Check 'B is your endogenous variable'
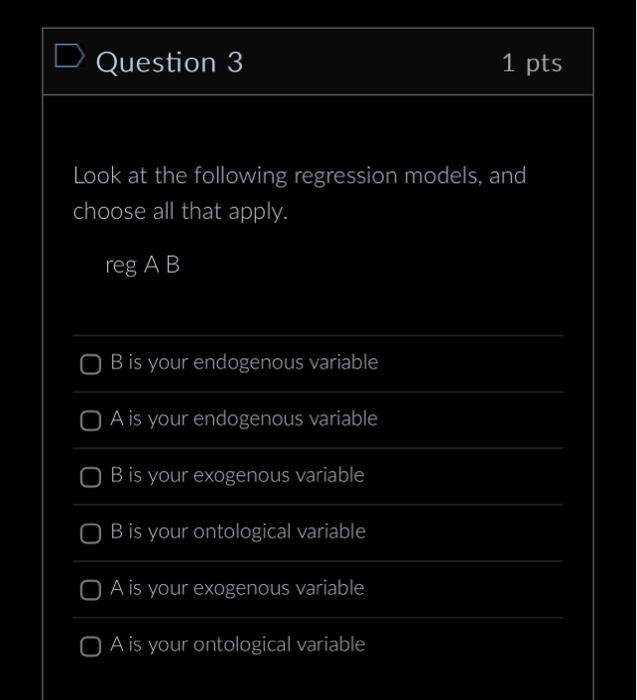637x700 pixels. pyautogui.click(x=91, y=364)
